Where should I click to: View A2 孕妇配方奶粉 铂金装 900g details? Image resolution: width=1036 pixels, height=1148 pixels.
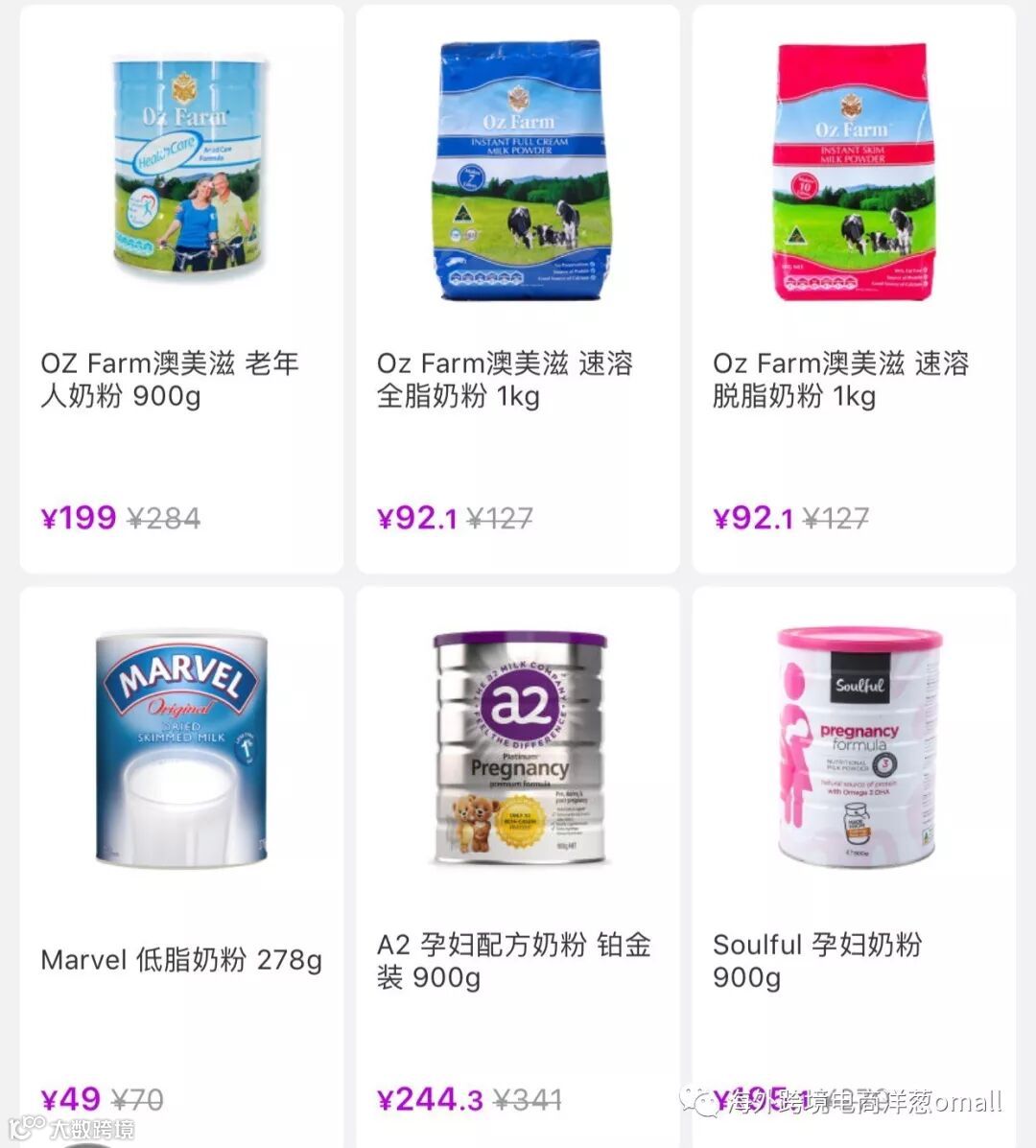[x=518, y=863]
